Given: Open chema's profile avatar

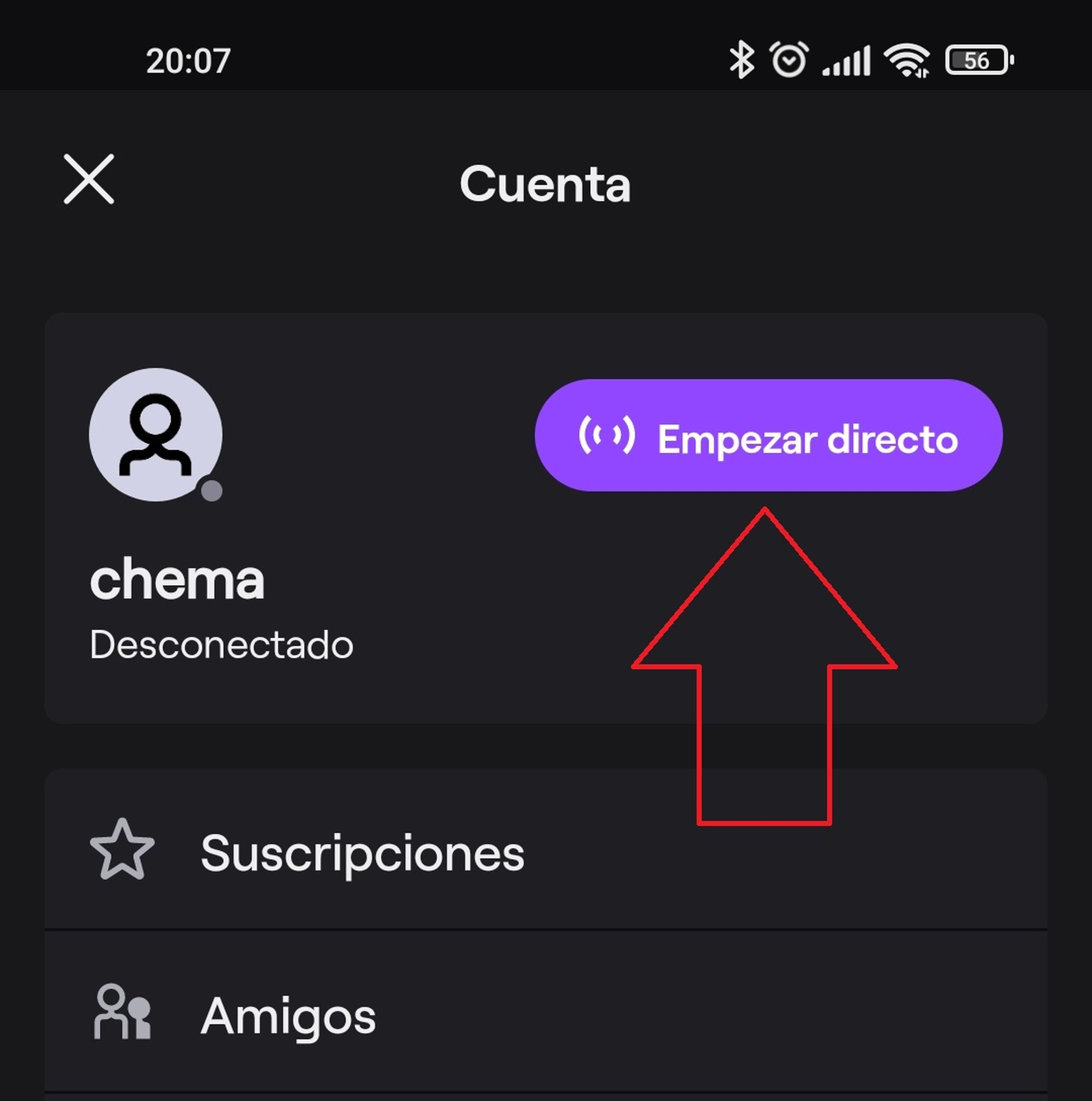Looking at the screenshot, I should click(156, 435).
